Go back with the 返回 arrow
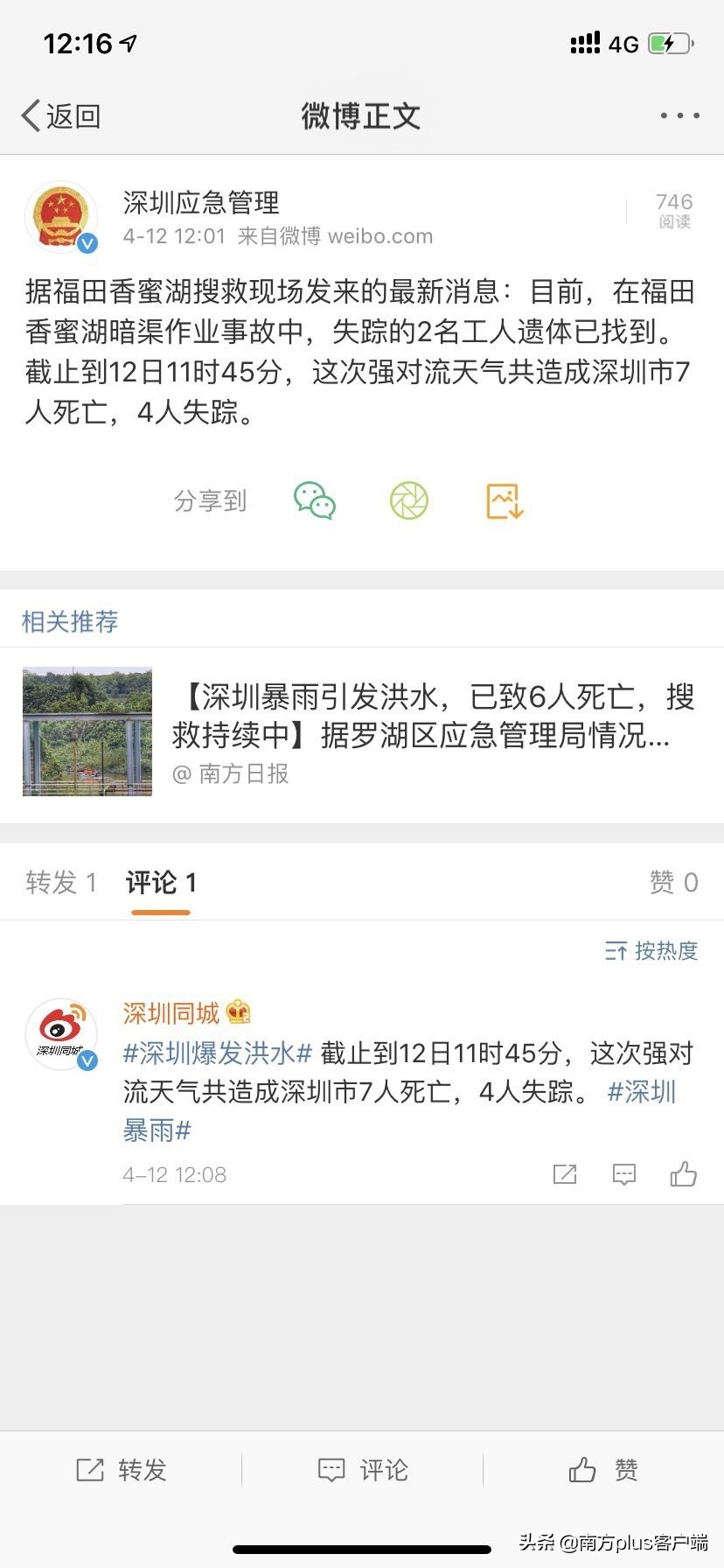This screenshot has width=724, height=1568. tap(59, 115)
